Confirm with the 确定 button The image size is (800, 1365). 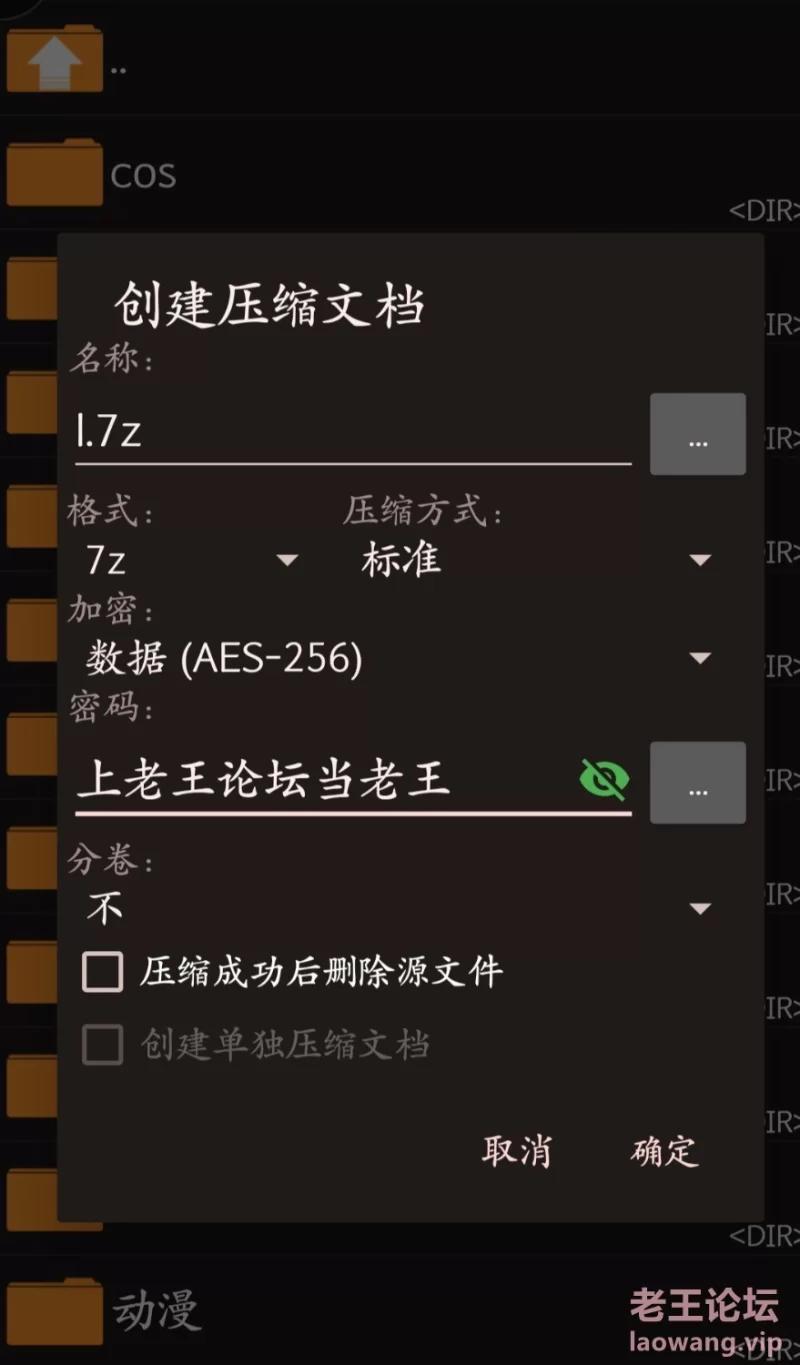[664, 1151]
